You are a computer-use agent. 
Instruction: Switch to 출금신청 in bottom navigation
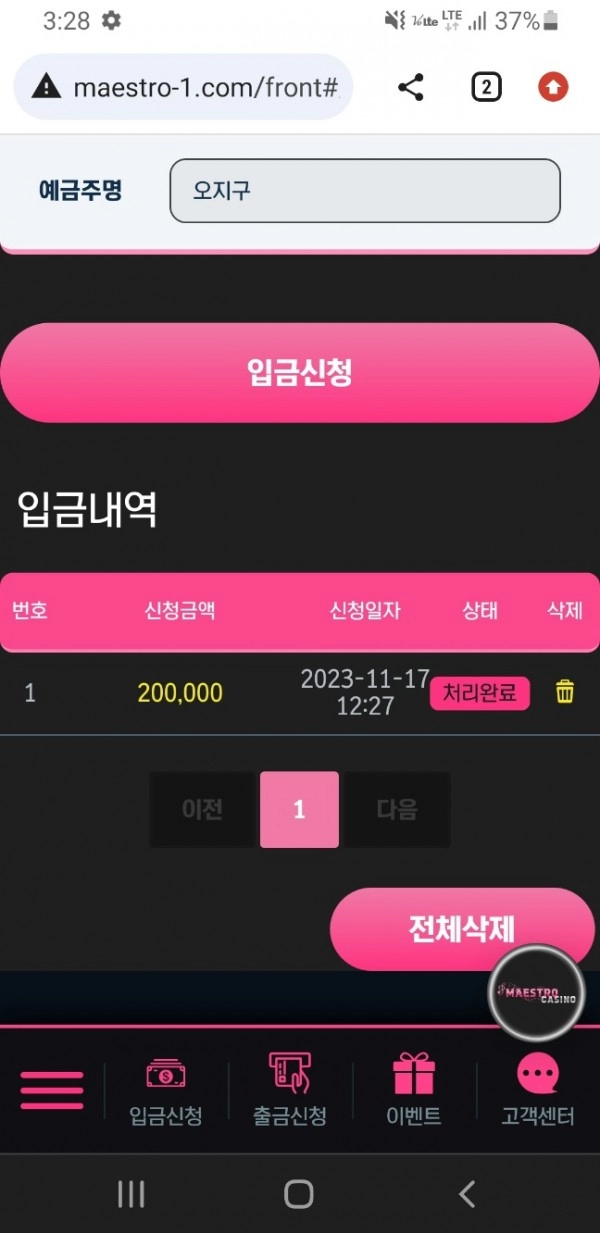(290, 1090)
